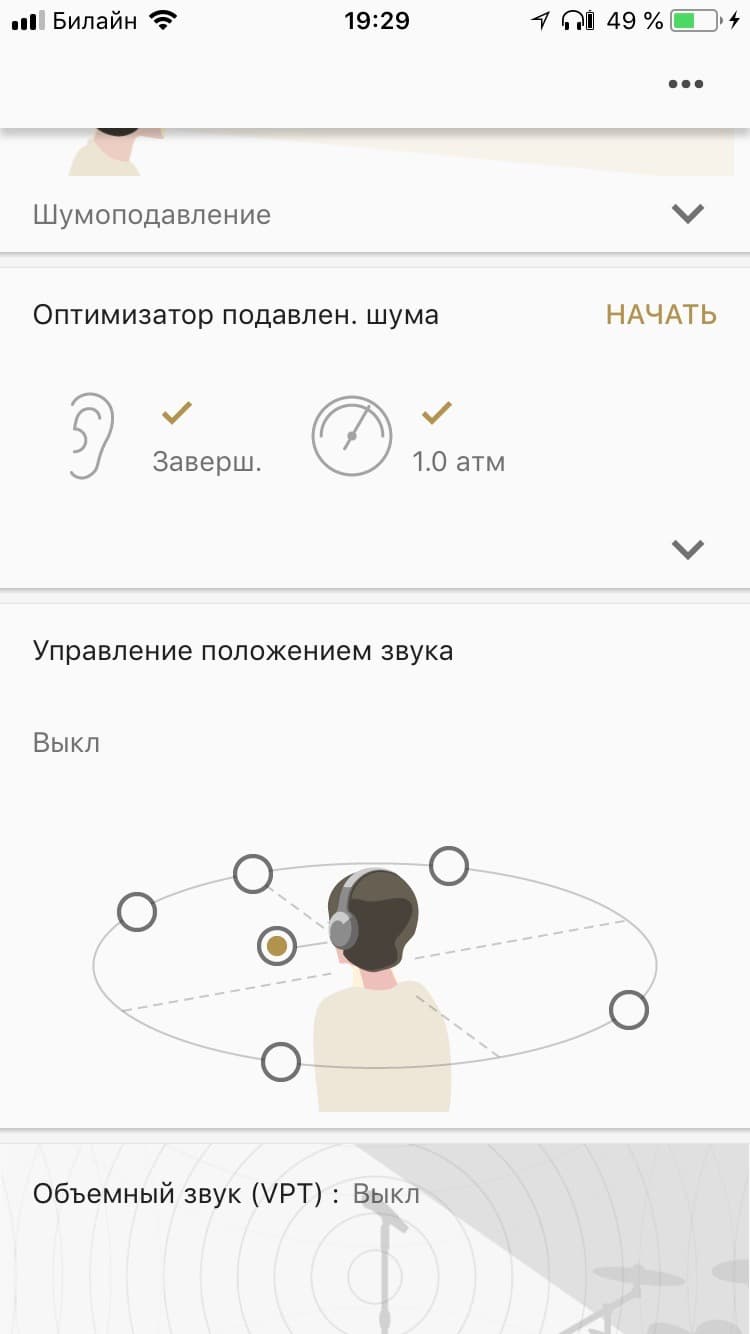
Task: Select the gold center sound position dot
Action: point(277,945)
